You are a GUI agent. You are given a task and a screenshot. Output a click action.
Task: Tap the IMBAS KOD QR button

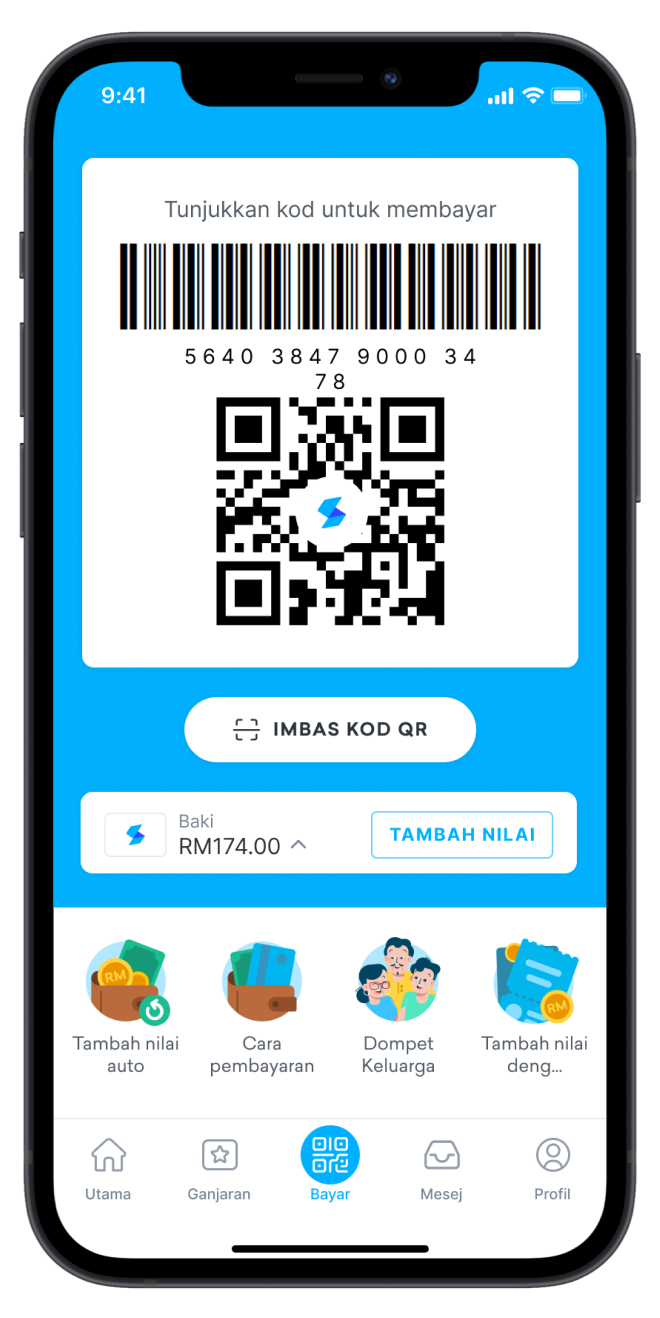tap(330, 730)
